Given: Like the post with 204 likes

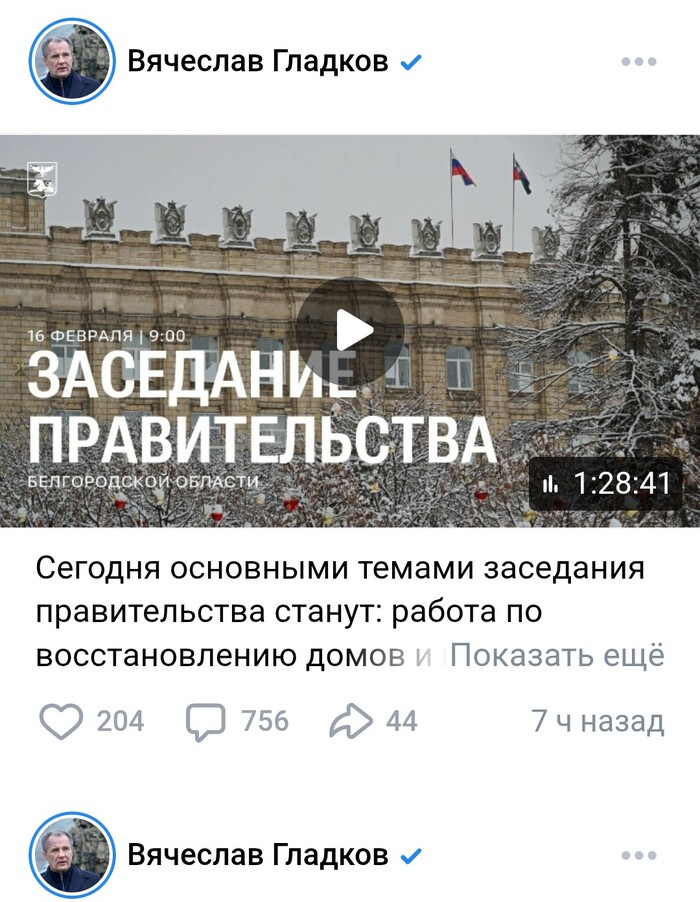Looking at the screenshot, I should pyautogui.click(x=60, y=721).
